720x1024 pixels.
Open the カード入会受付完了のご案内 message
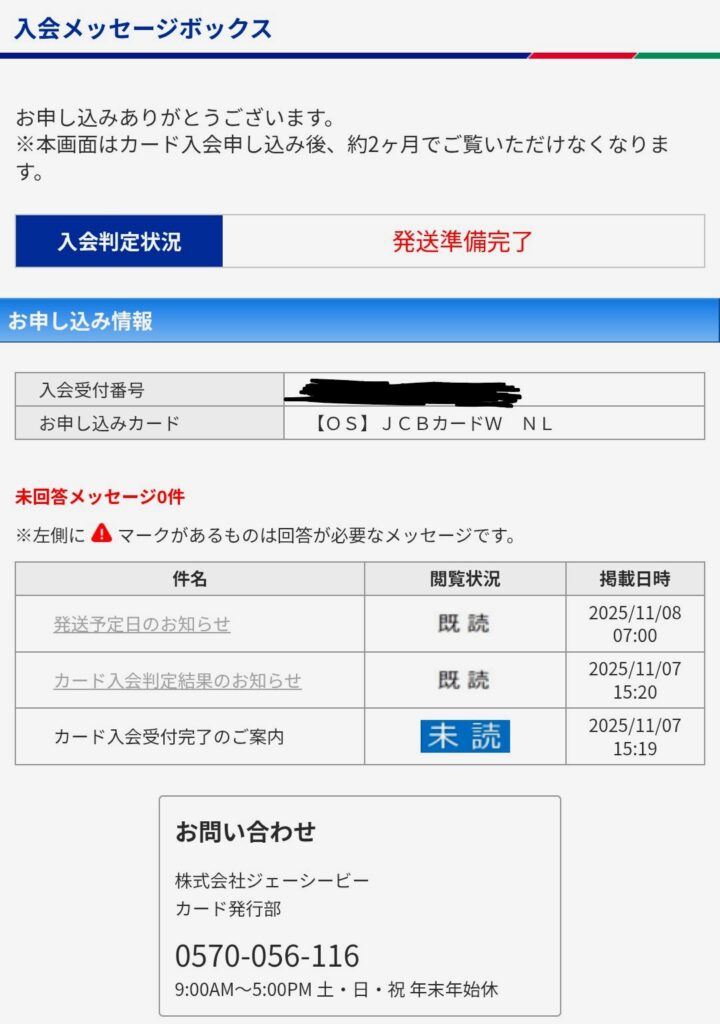pyautogui.click(x=169, y=737)
